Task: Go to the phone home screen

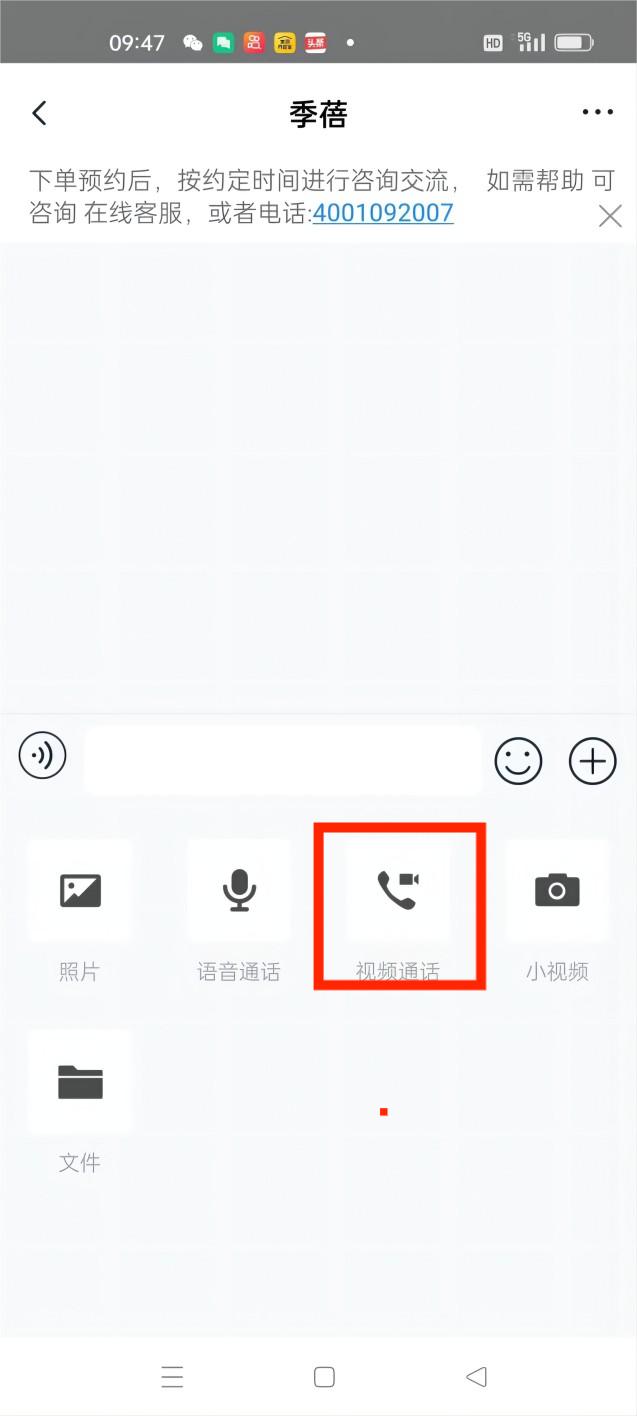Action: (x=324, y=1377)
